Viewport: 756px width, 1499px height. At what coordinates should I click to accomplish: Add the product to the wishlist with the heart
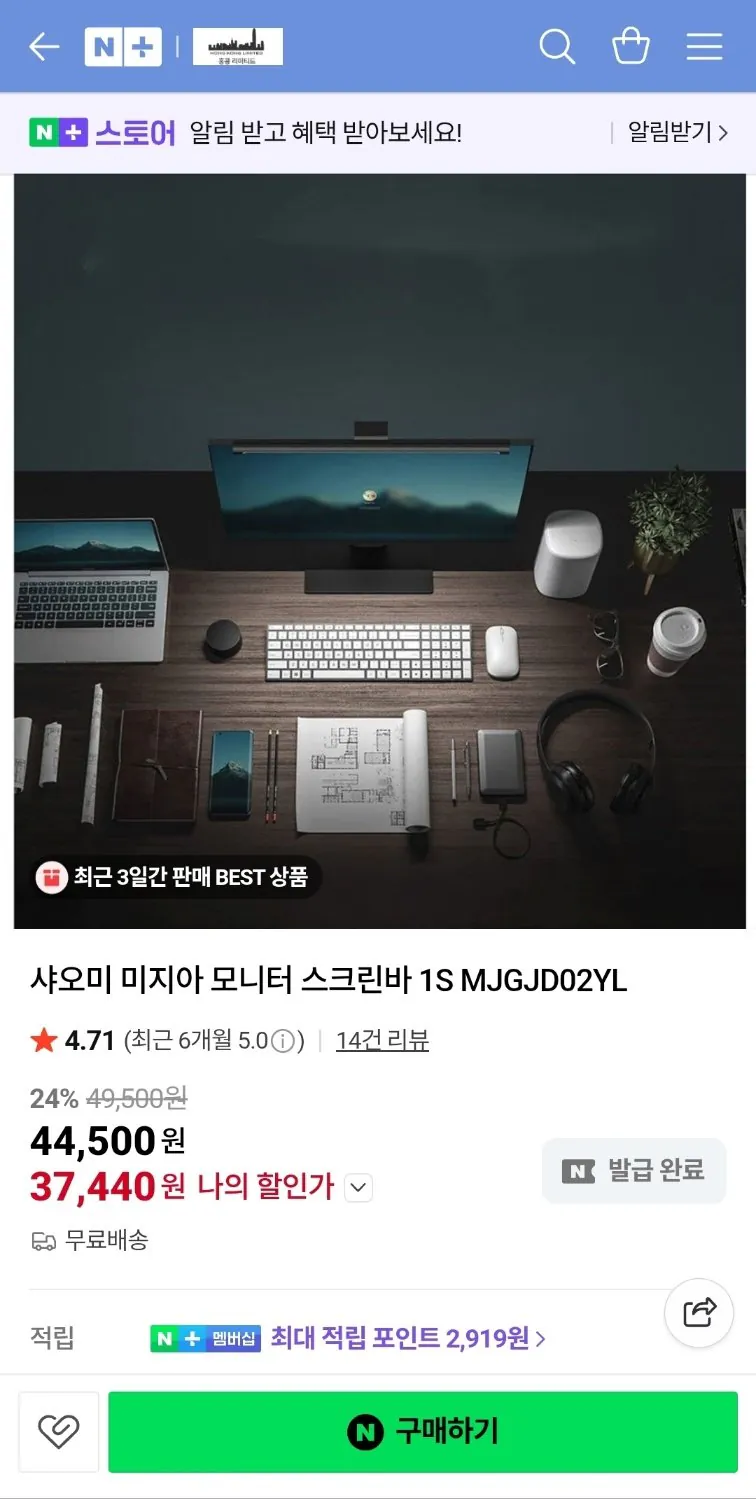(x=58, y=1432)
